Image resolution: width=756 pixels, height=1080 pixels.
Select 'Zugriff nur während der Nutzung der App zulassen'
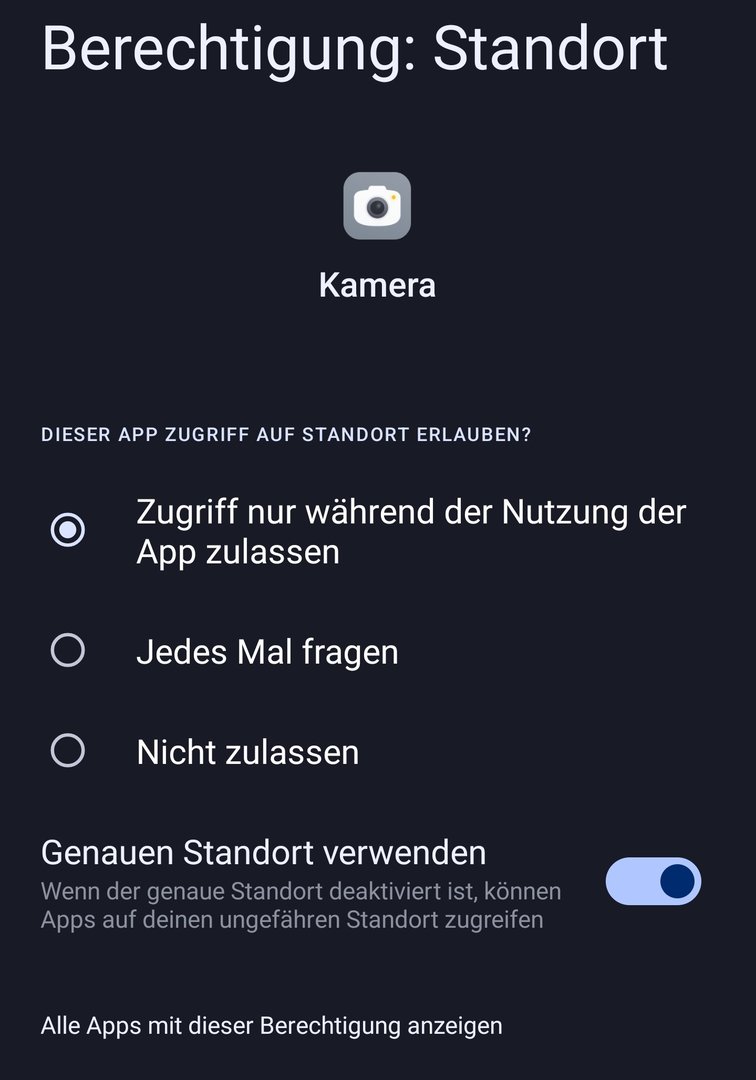tap(68, 530)
